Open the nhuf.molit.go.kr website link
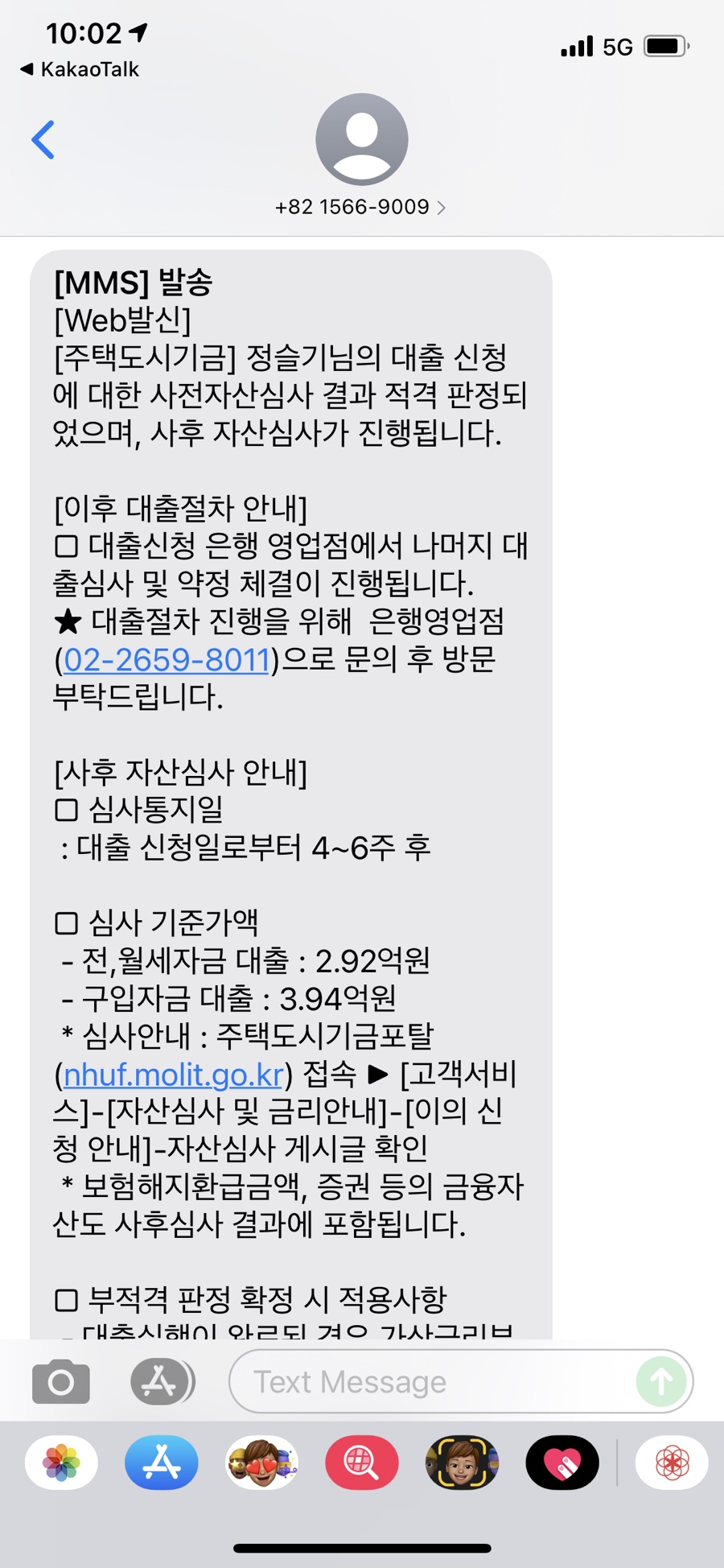The width and height of the screenshot is (724, 1568). pyautogui.click(x=171, y=1075)
